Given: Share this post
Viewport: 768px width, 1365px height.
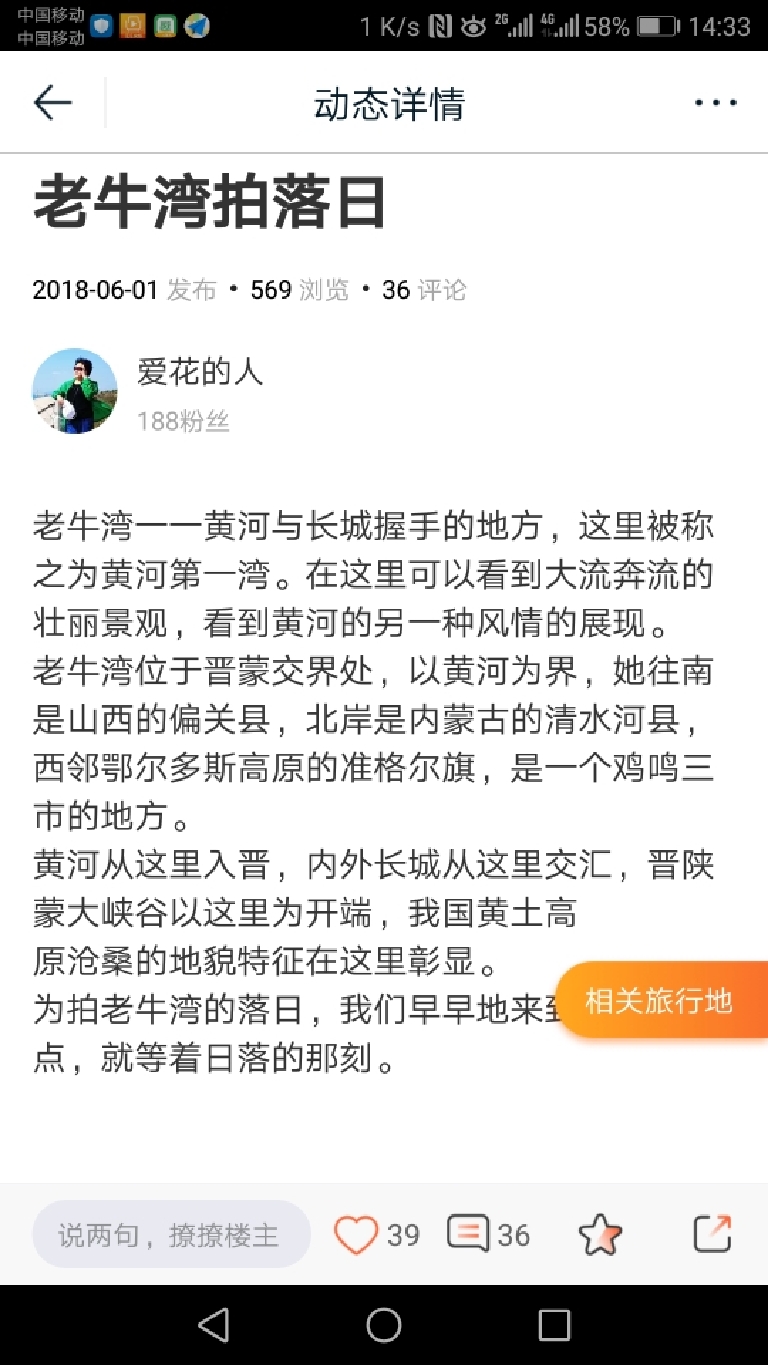Looking at the screenshot, I should [712, 1234].
